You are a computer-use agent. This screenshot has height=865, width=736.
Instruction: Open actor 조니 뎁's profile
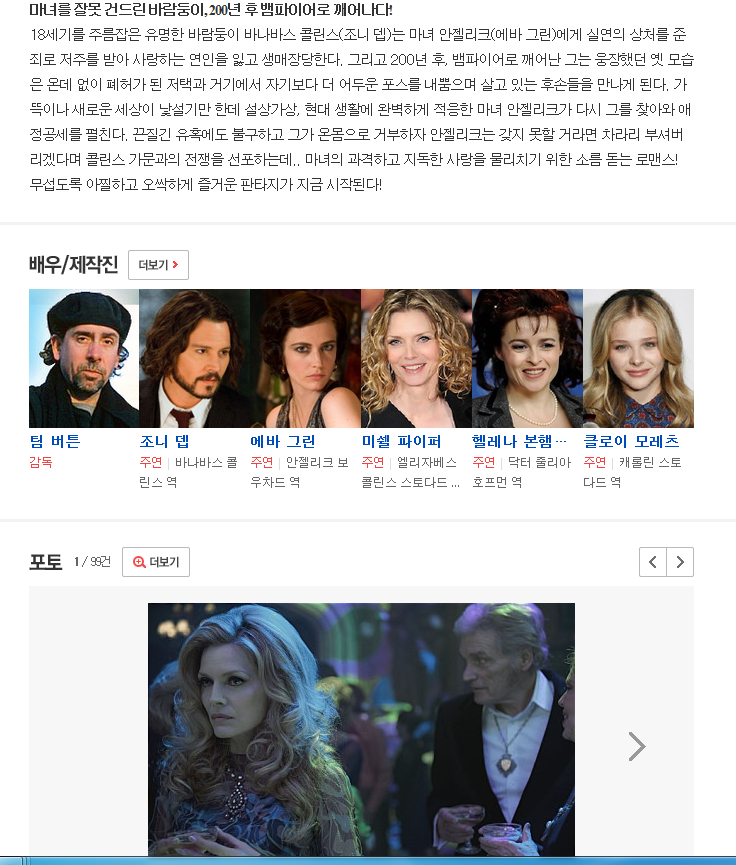click(164, 441)
